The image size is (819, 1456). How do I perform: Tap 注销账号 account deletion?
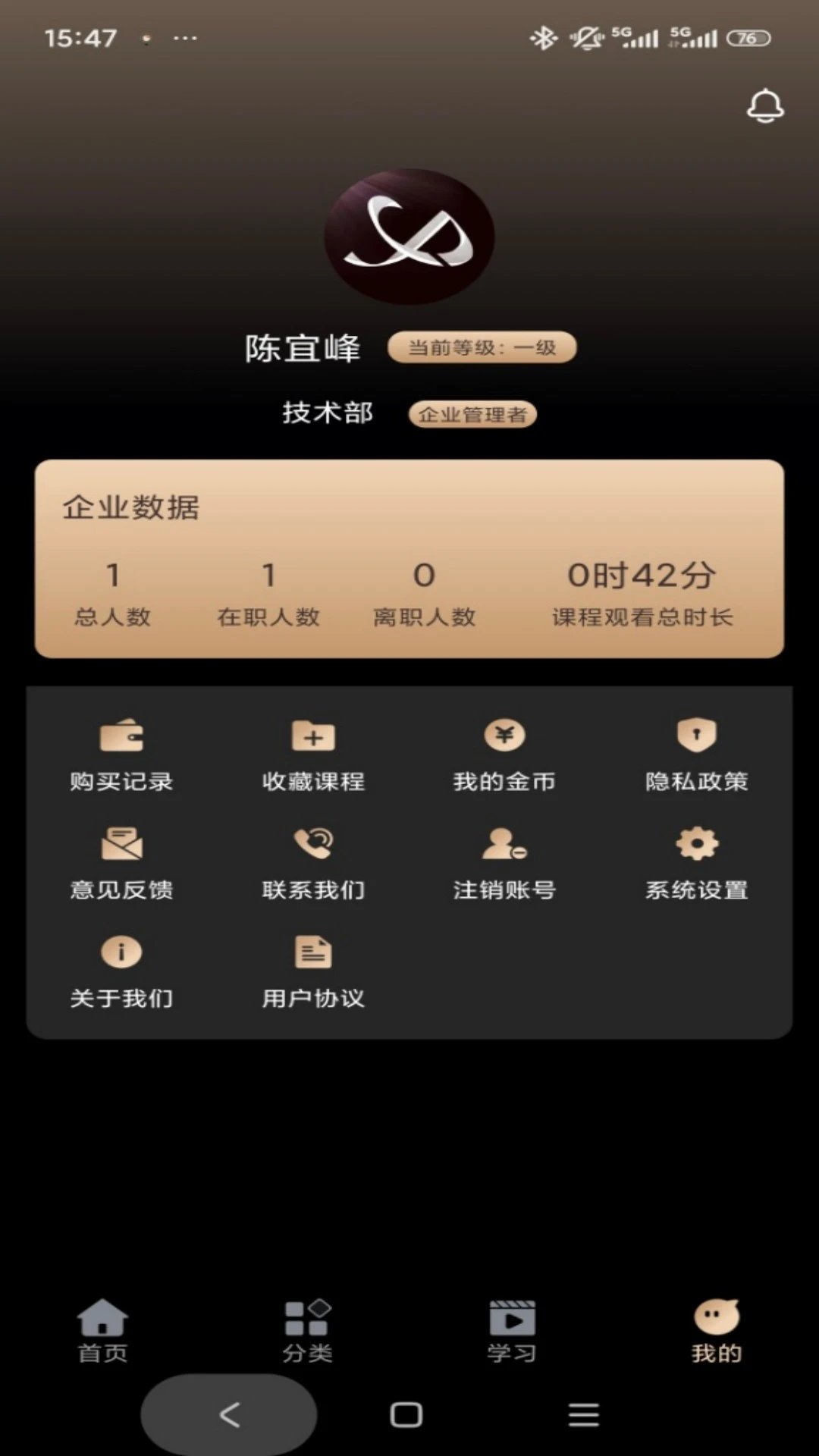tap(504, 862)
